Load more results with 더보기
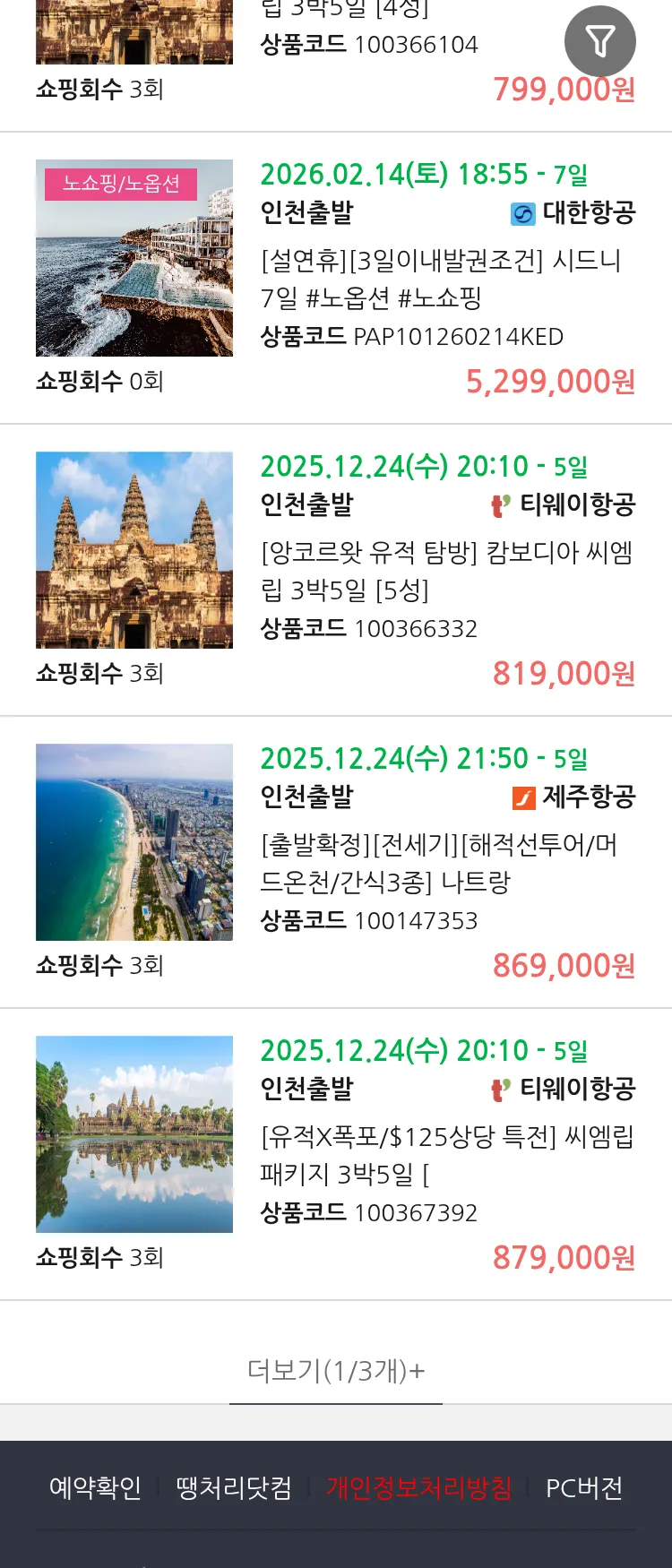Viewport: 672px width, 1568px height. [336, 1370]
